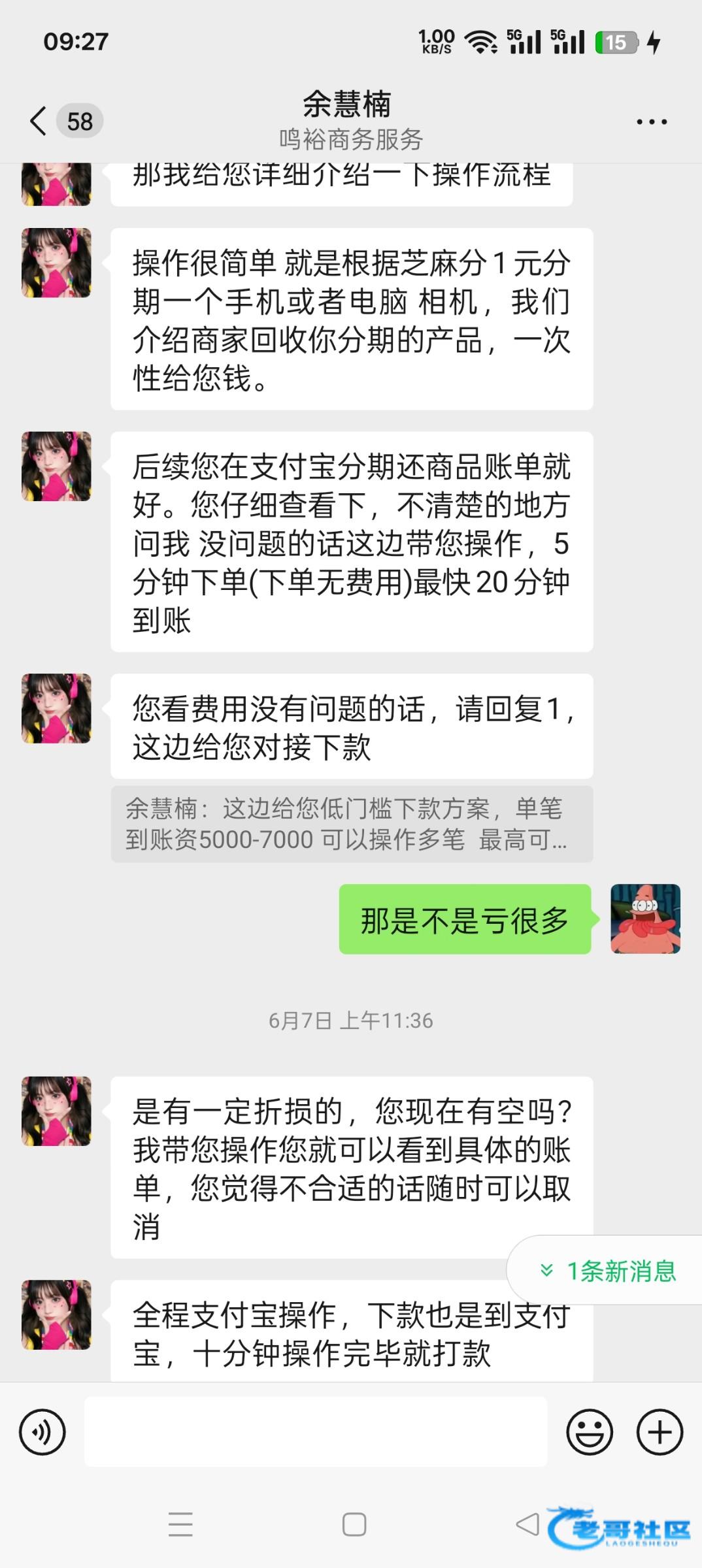Open the recent apps menu button

(x=180, y=1525)
